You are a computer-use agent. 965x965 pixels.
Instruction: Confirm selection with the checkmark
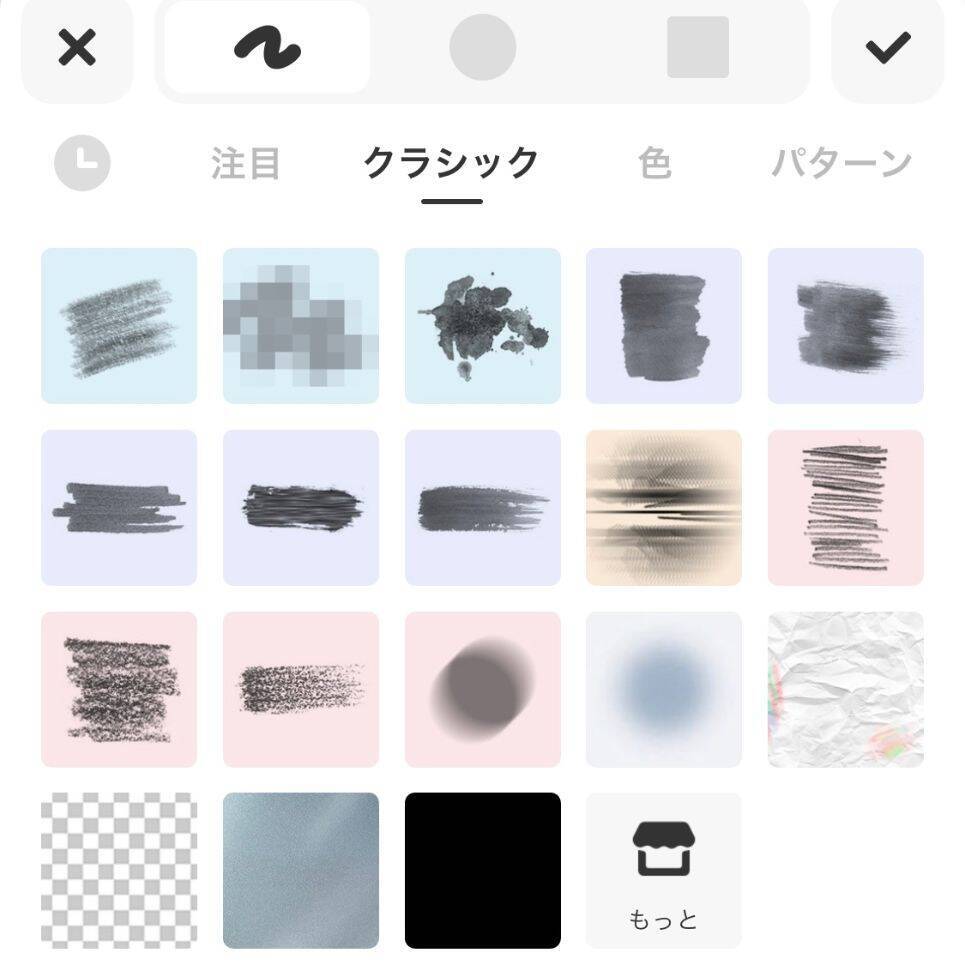pos(887,47)
